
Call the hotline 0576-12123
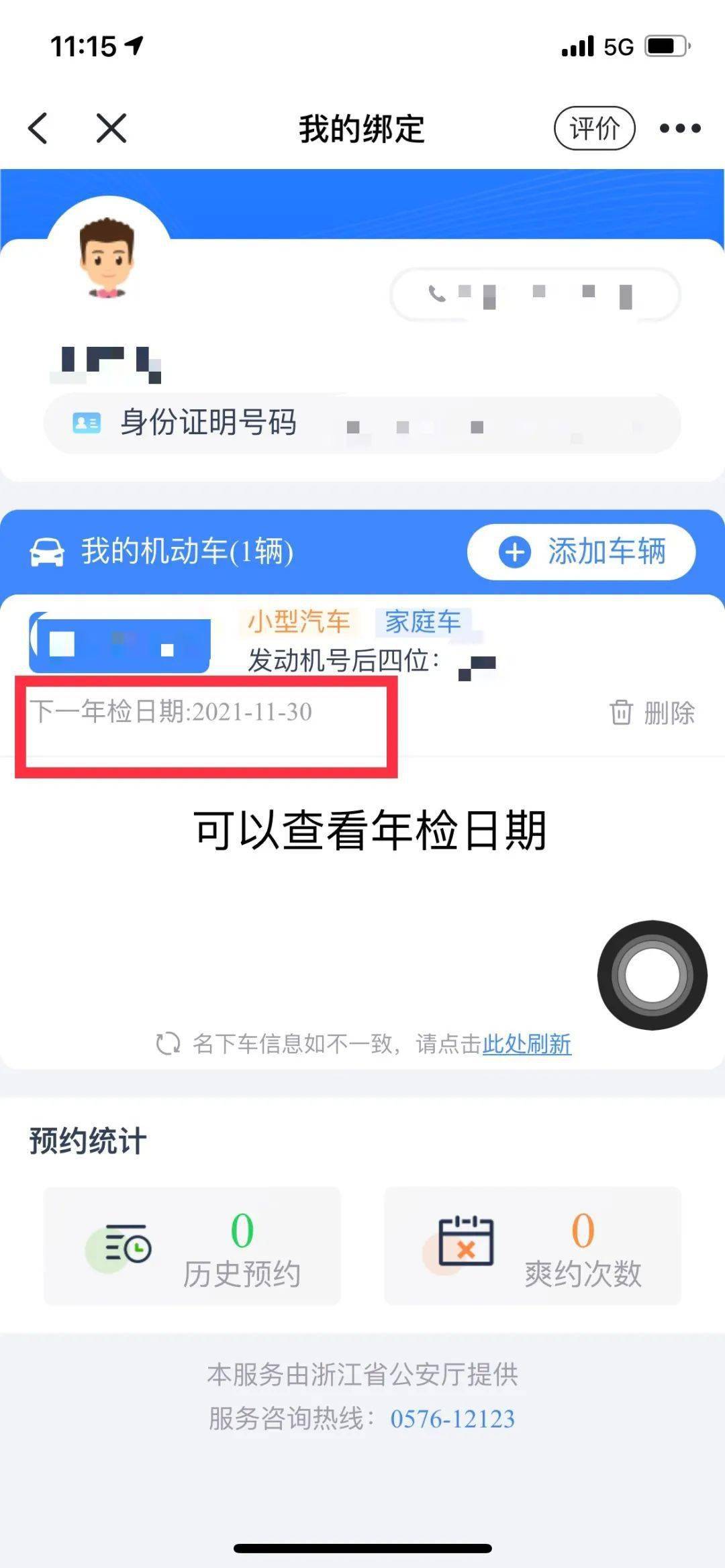[452, 1419]
